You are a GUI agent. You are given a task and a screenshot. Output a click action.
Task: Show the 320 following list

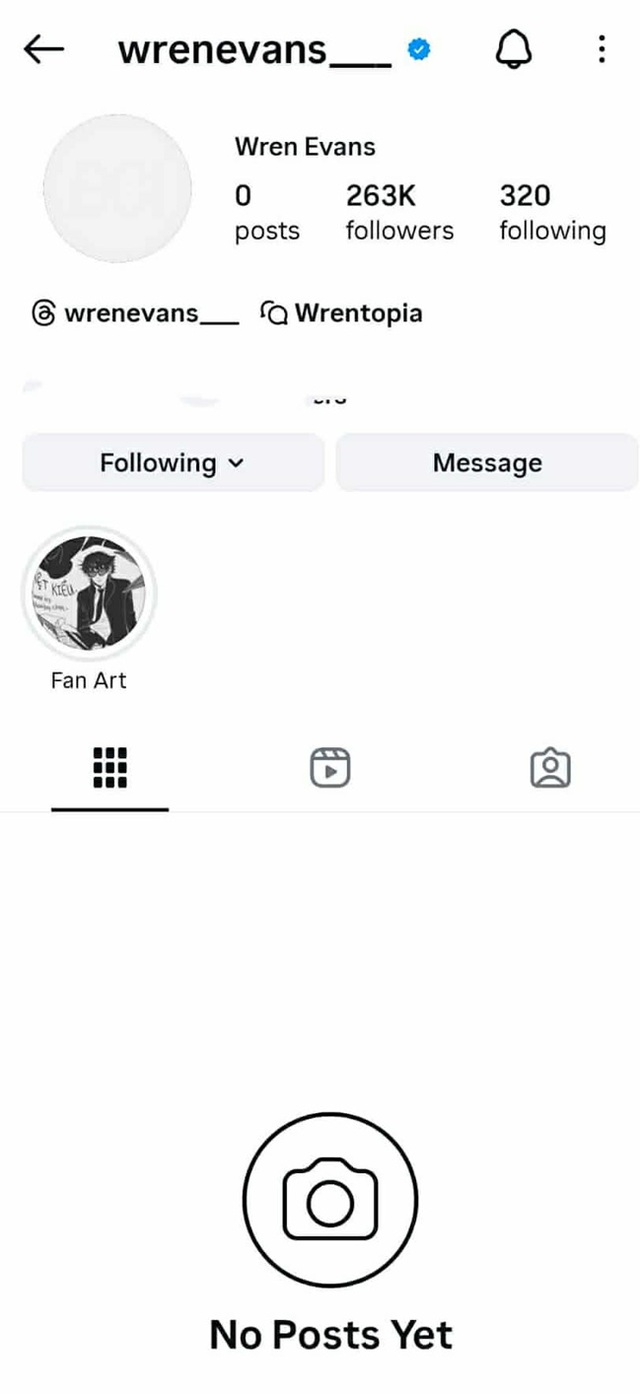pyautogui.click(x=552, y=212)
